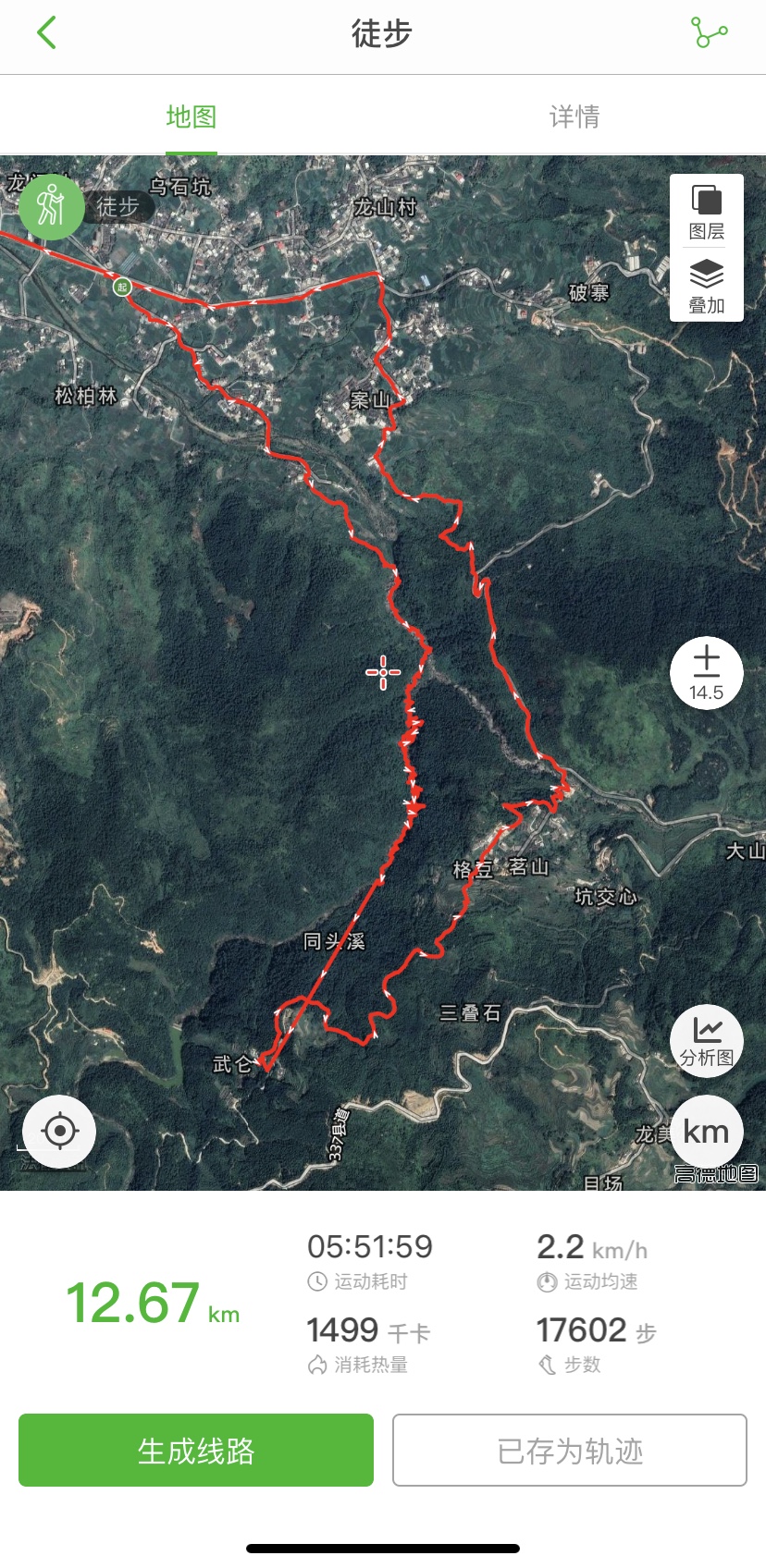
Task: Open the 分析图 analysis chart
Action: [x=707, y=1040]
